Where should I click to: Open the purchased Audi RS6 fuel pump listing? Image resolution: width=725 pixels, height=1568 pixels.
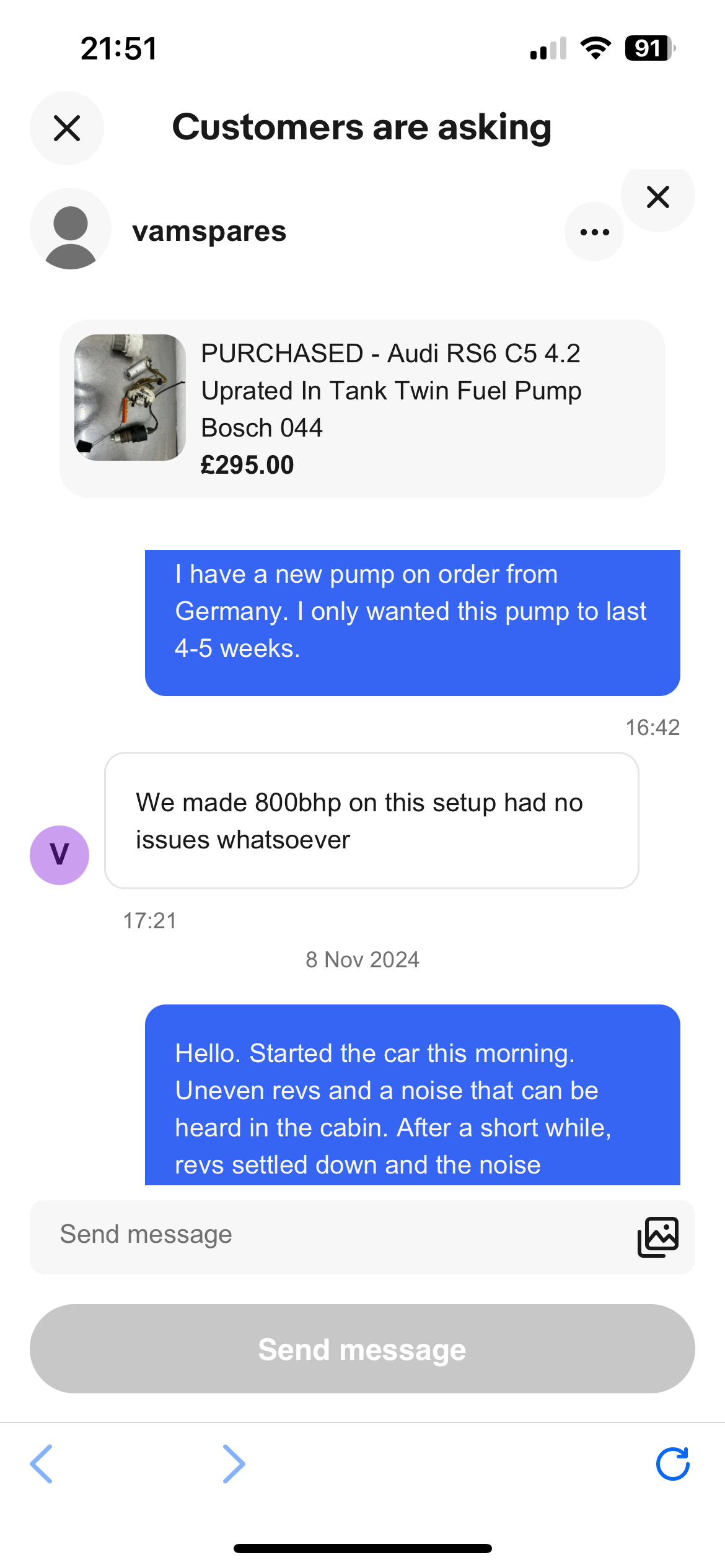pos(362,409)
